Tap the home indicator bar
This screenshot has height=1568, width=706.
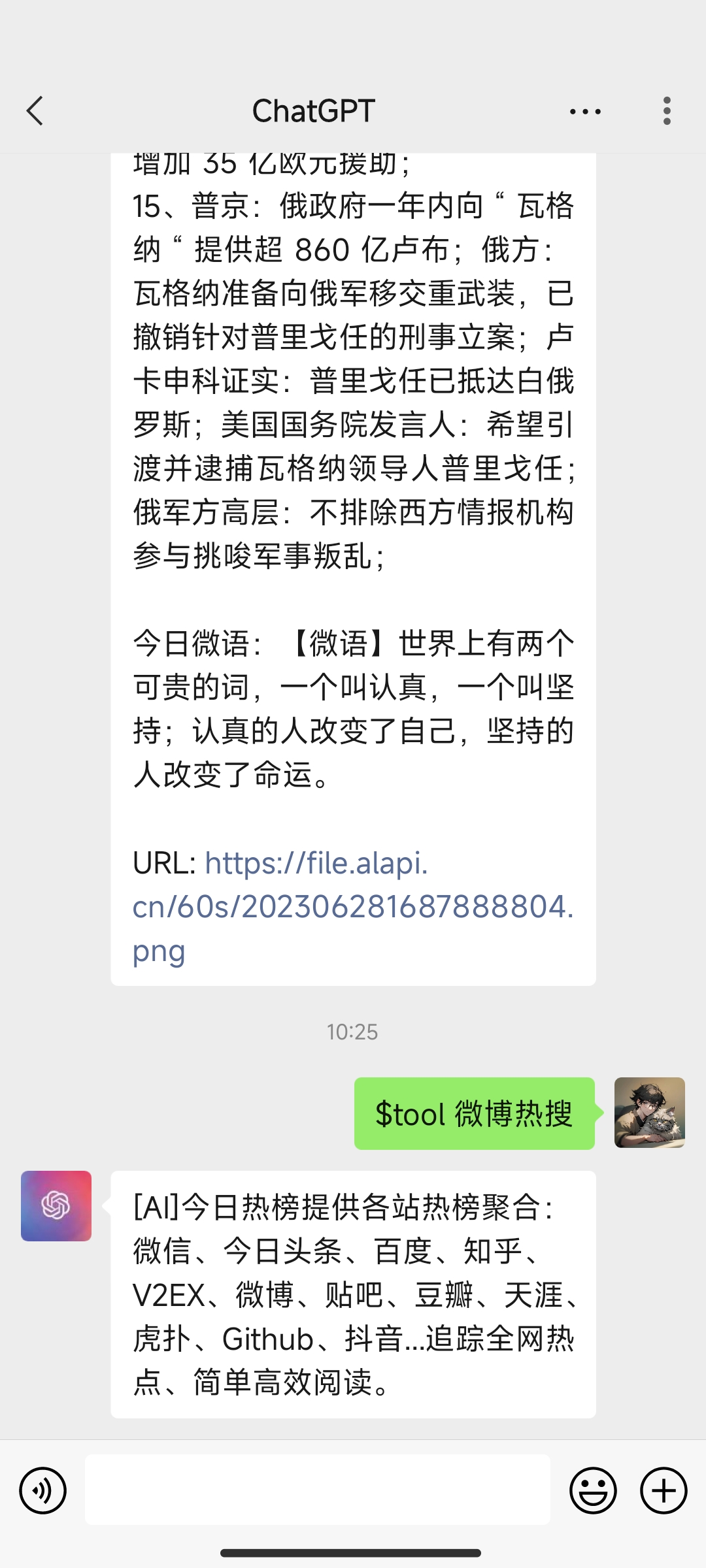353,1551
